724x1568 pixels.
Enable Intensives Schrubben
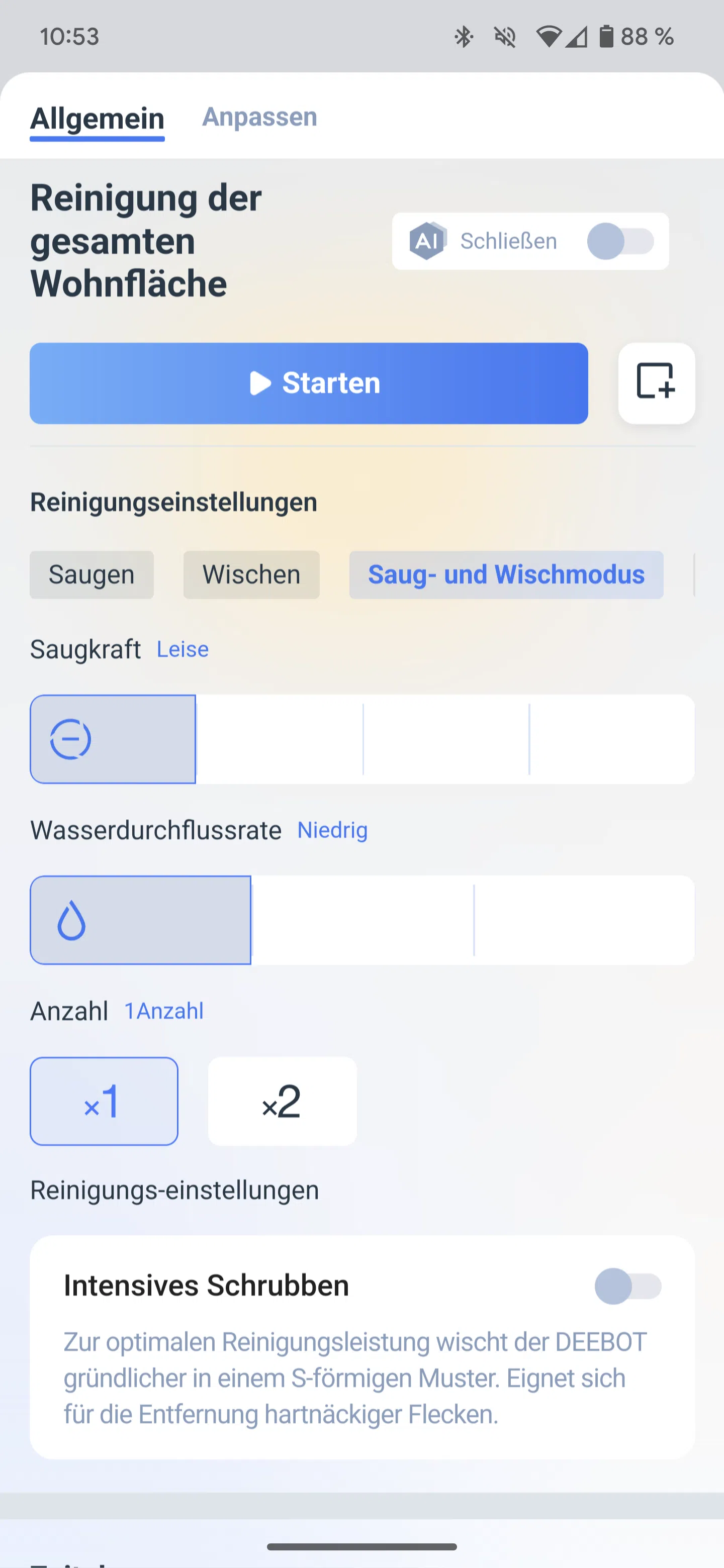[627, 1286]
